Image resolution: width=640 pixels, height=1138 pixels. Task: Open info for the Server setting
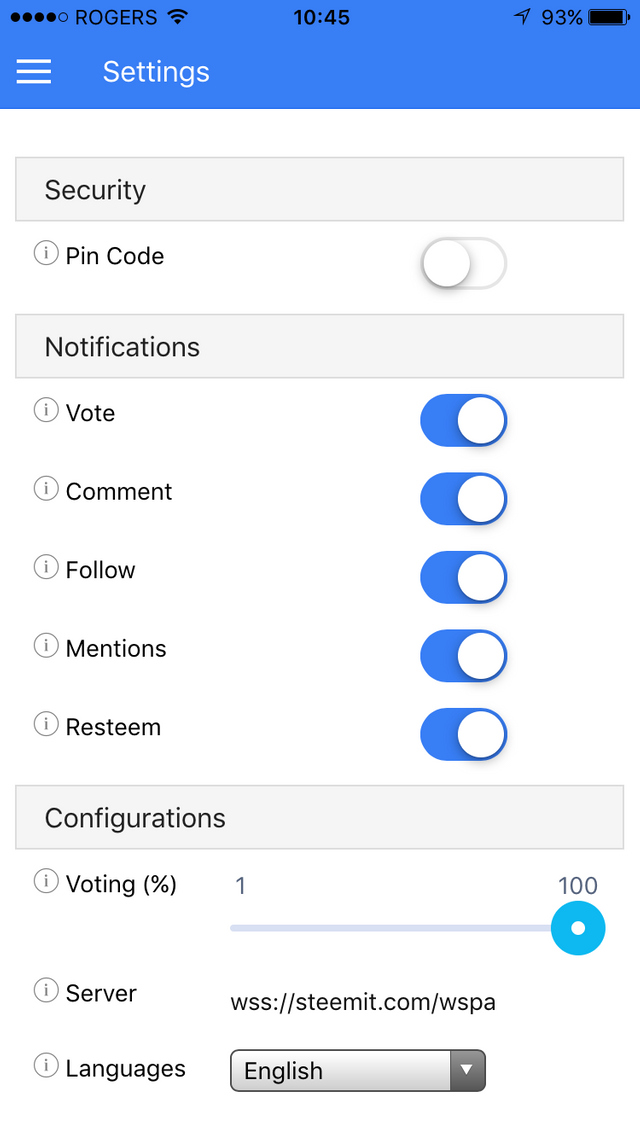click(x=46, y=990)
